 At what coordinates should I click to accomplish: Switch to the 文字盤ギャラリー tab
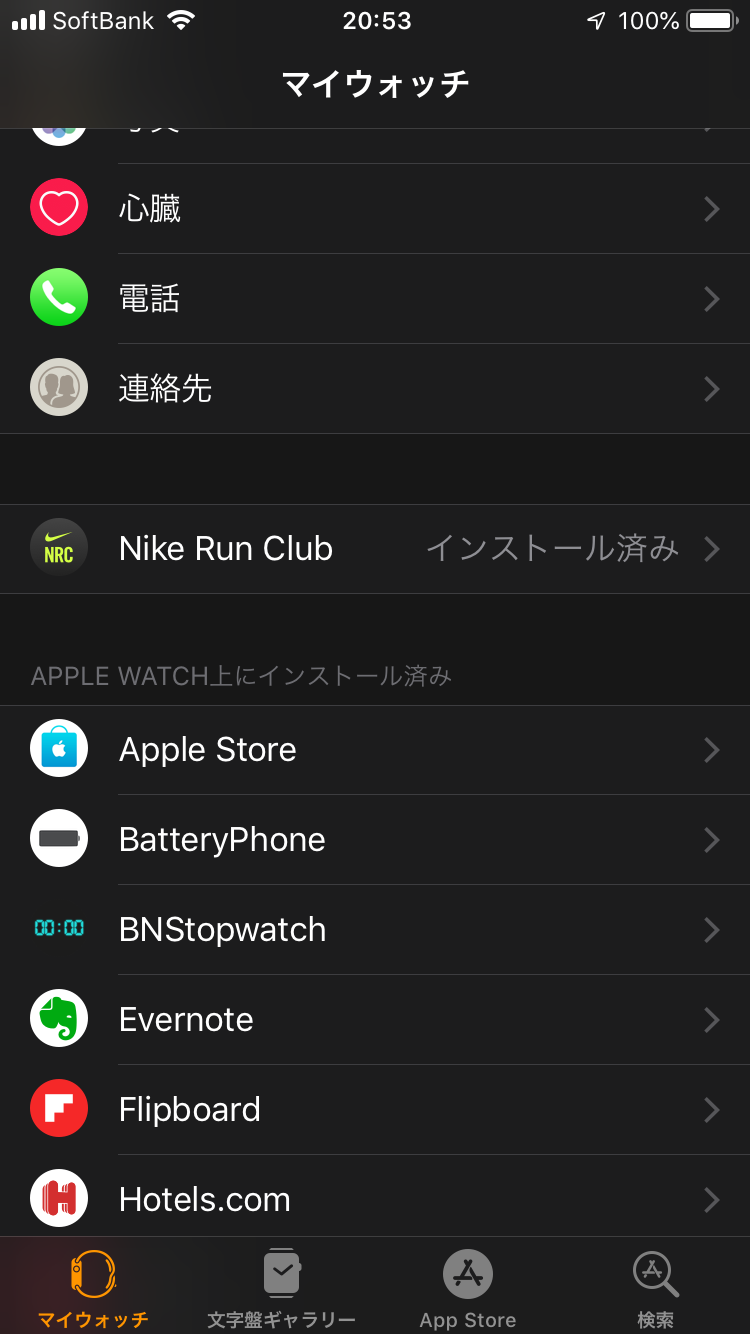pos(281,1288)
